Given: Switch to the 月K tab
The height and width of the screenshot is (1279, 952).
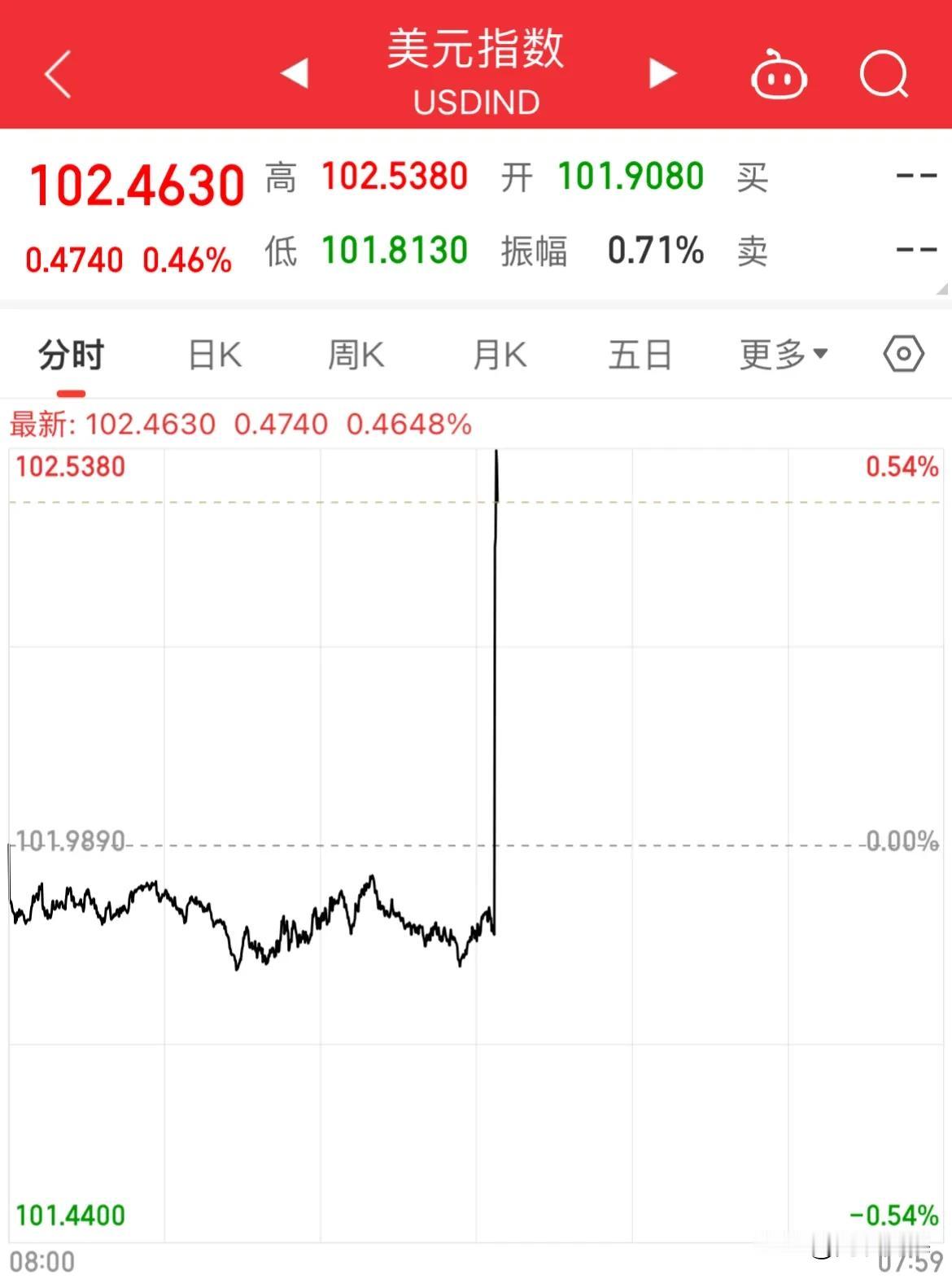Looking at the screenshot, I should pos(498,354).
